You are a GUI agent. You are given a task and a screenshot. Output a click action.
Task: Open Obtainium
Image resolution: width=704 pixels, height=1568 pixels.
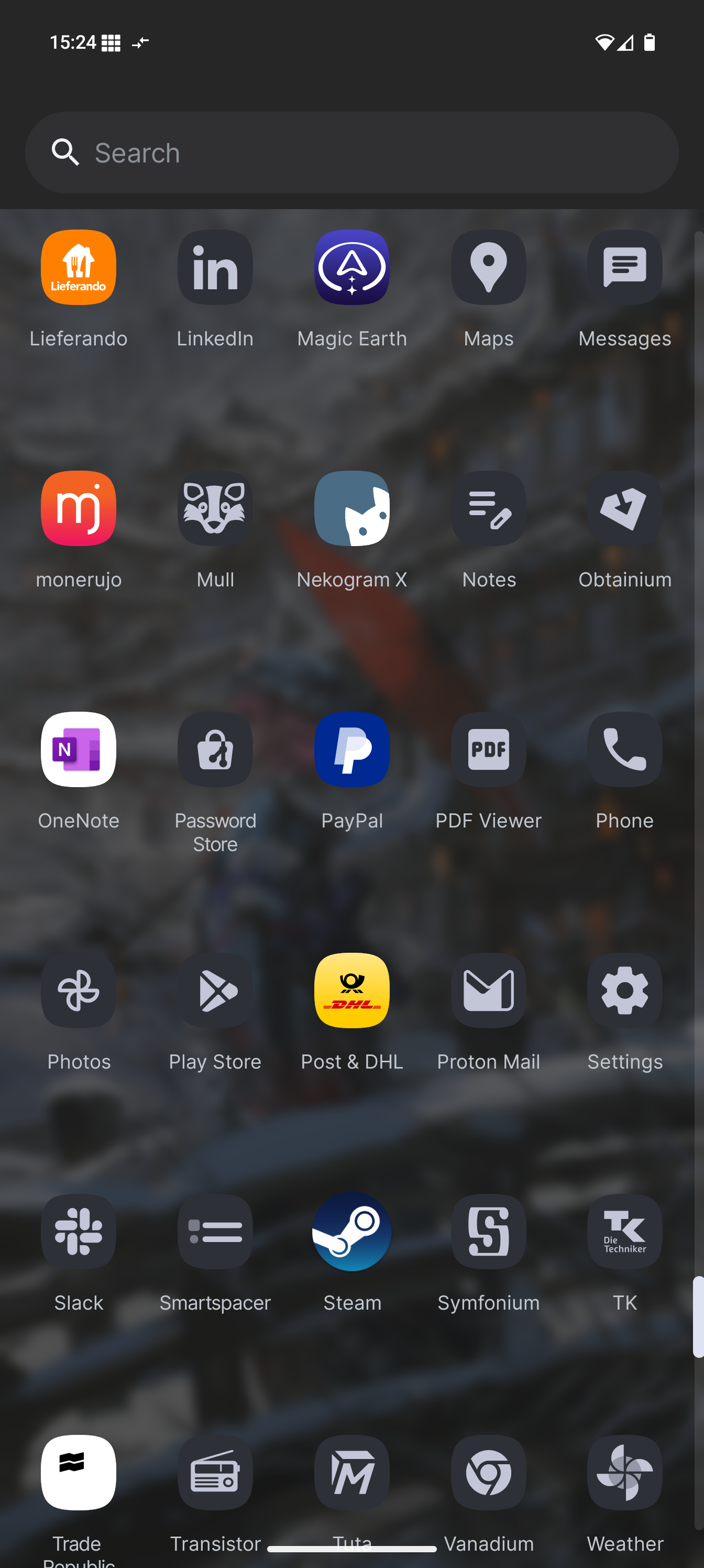point(624,508)
